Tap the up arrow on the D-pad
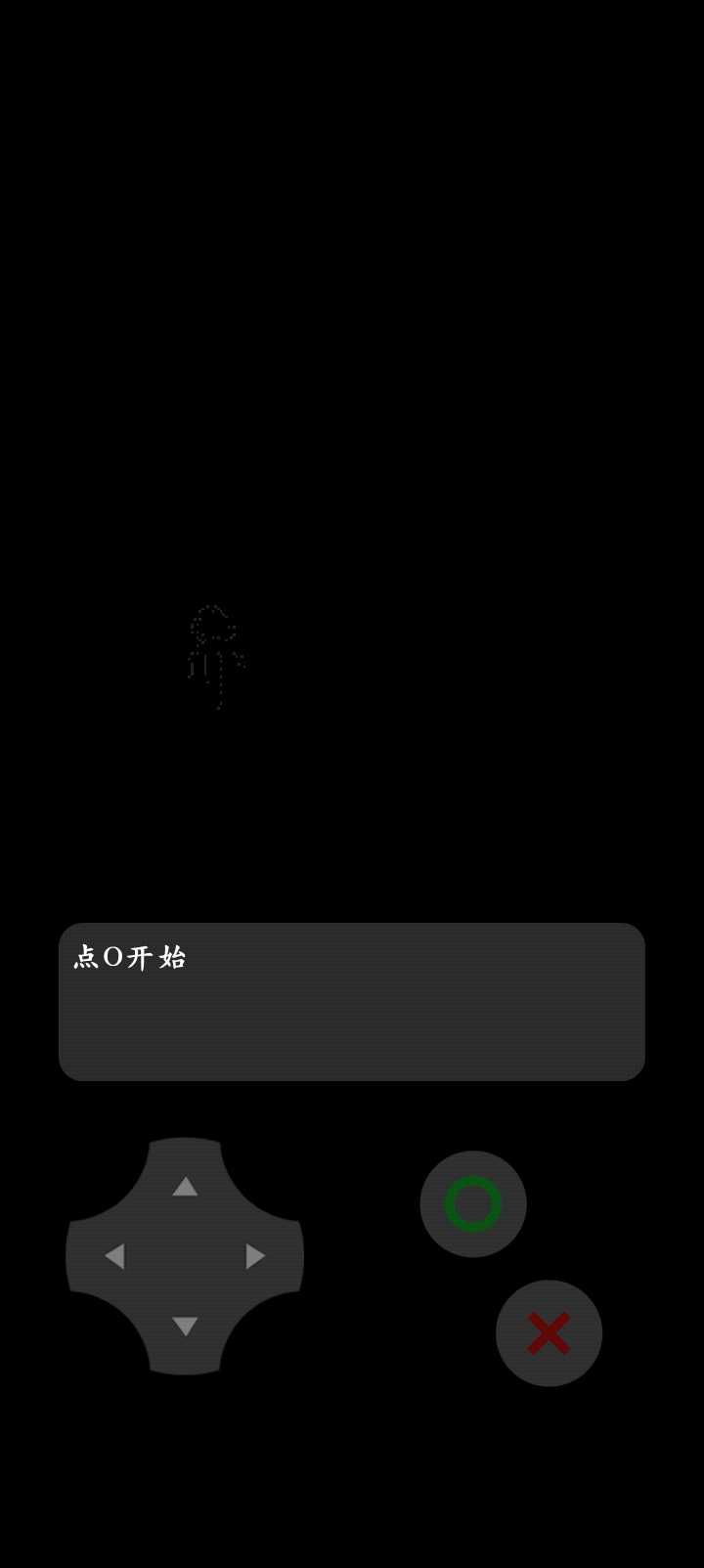704x1568 pixels. point(185,1187)
